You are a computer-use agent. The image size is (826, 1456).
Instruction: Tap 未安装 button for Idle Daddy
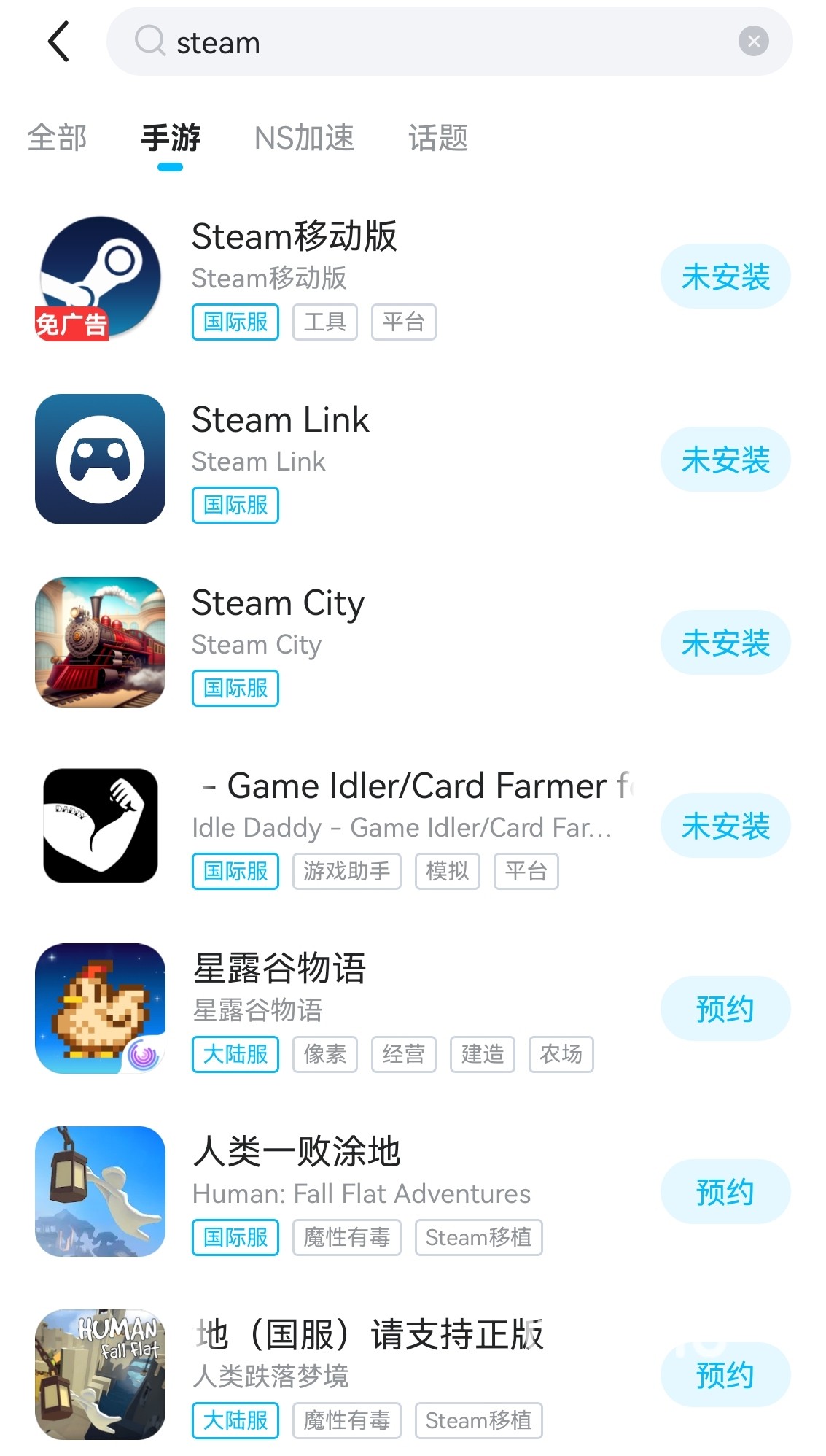[725, 826]
